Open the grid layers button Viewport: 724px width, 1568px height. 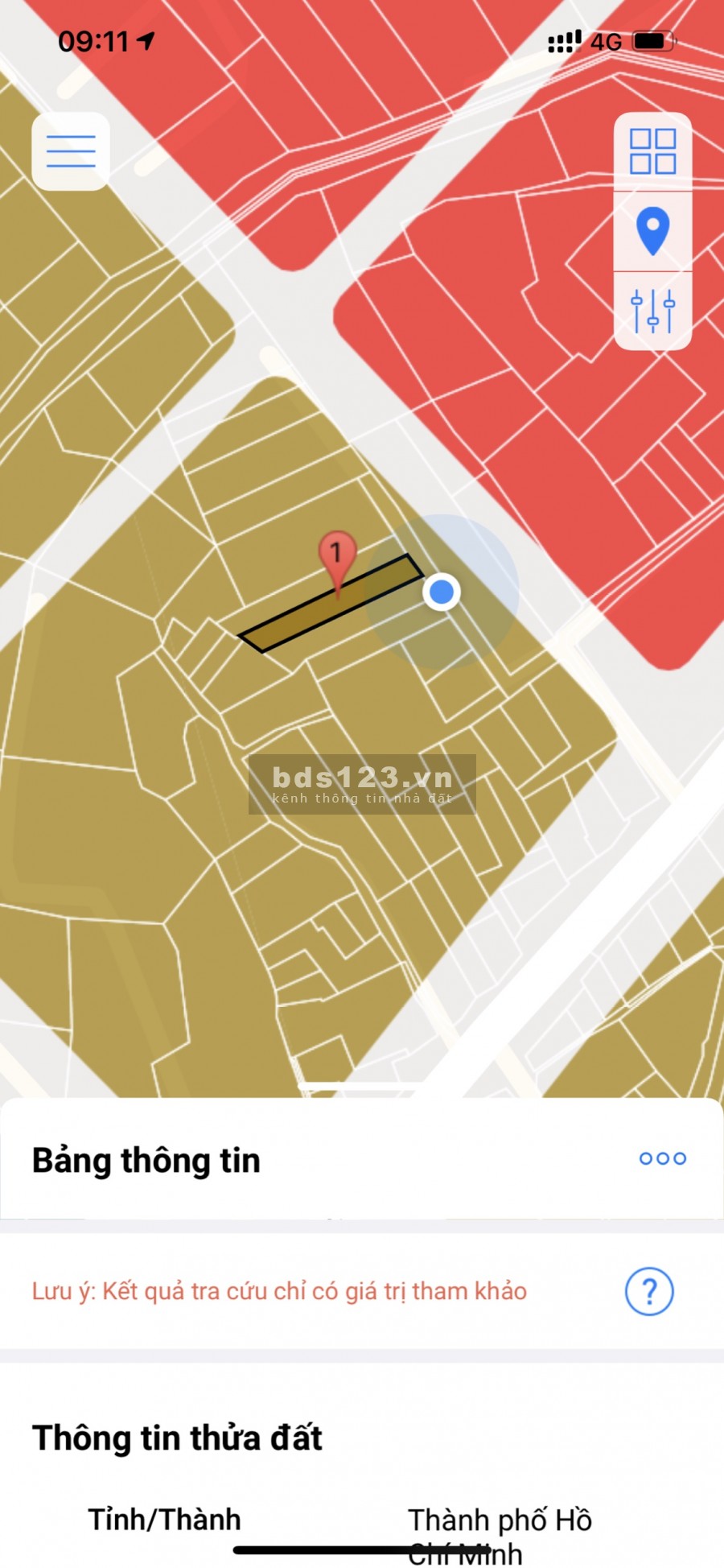(x=652, y=151)
